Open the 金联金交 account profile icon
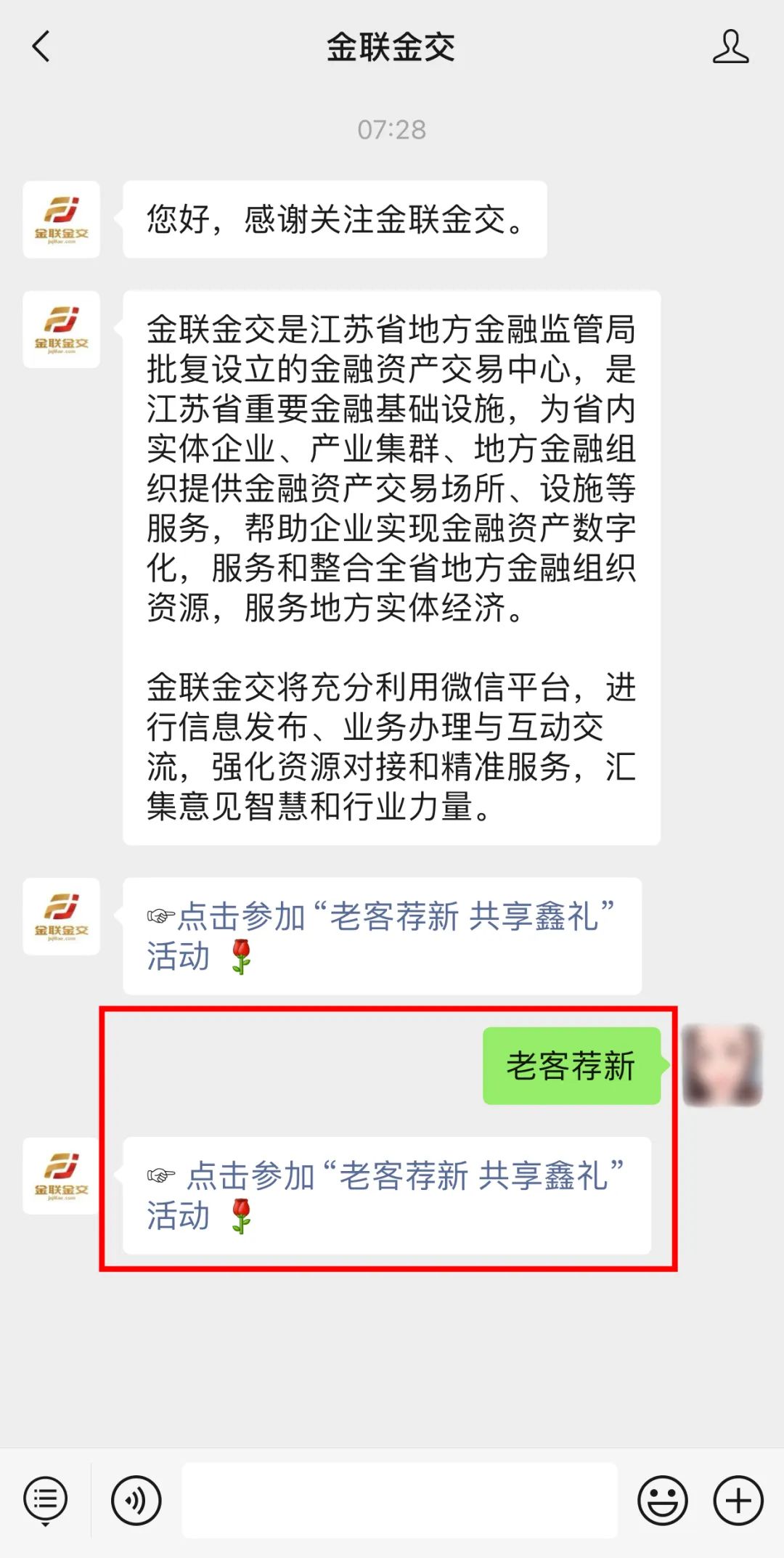Image resolution: width=784 pixels, height=1558 pixels. (x=730, y=47)
